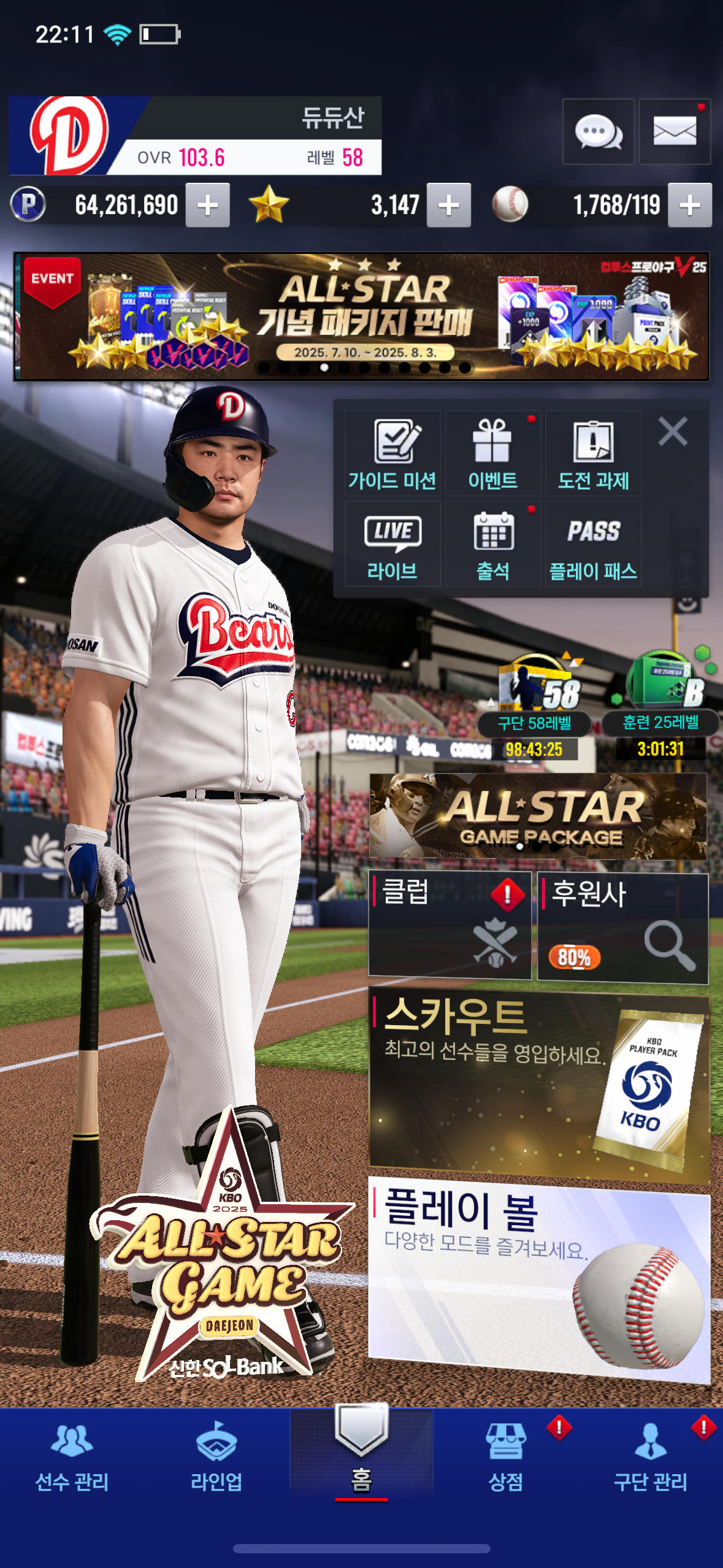Screen dimensions: 723x1568
Task: Open the 클럽 card
Action: 449,924
